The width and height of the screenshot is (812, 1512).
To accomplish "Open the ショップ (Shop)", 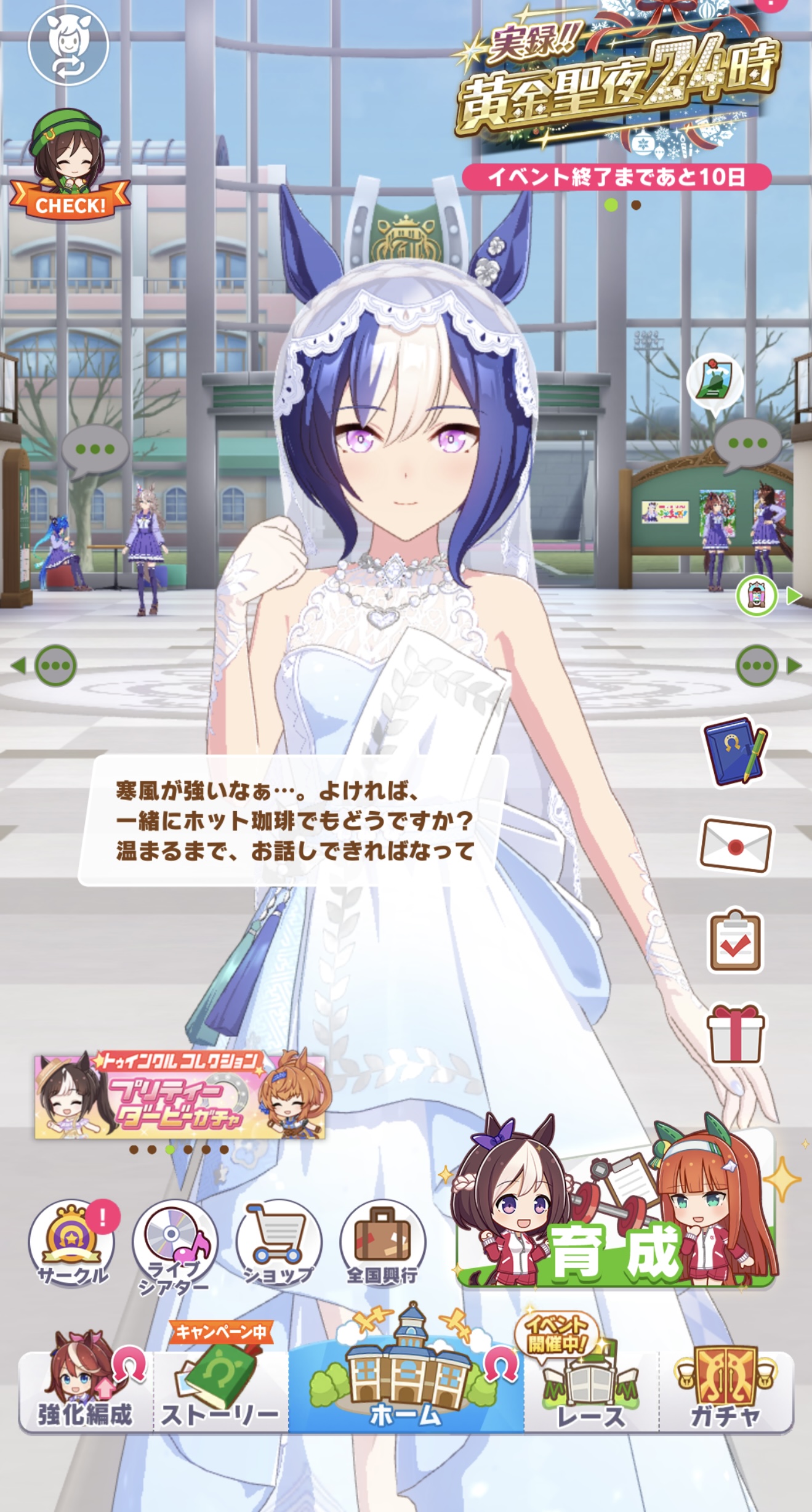I will 278,1244.
